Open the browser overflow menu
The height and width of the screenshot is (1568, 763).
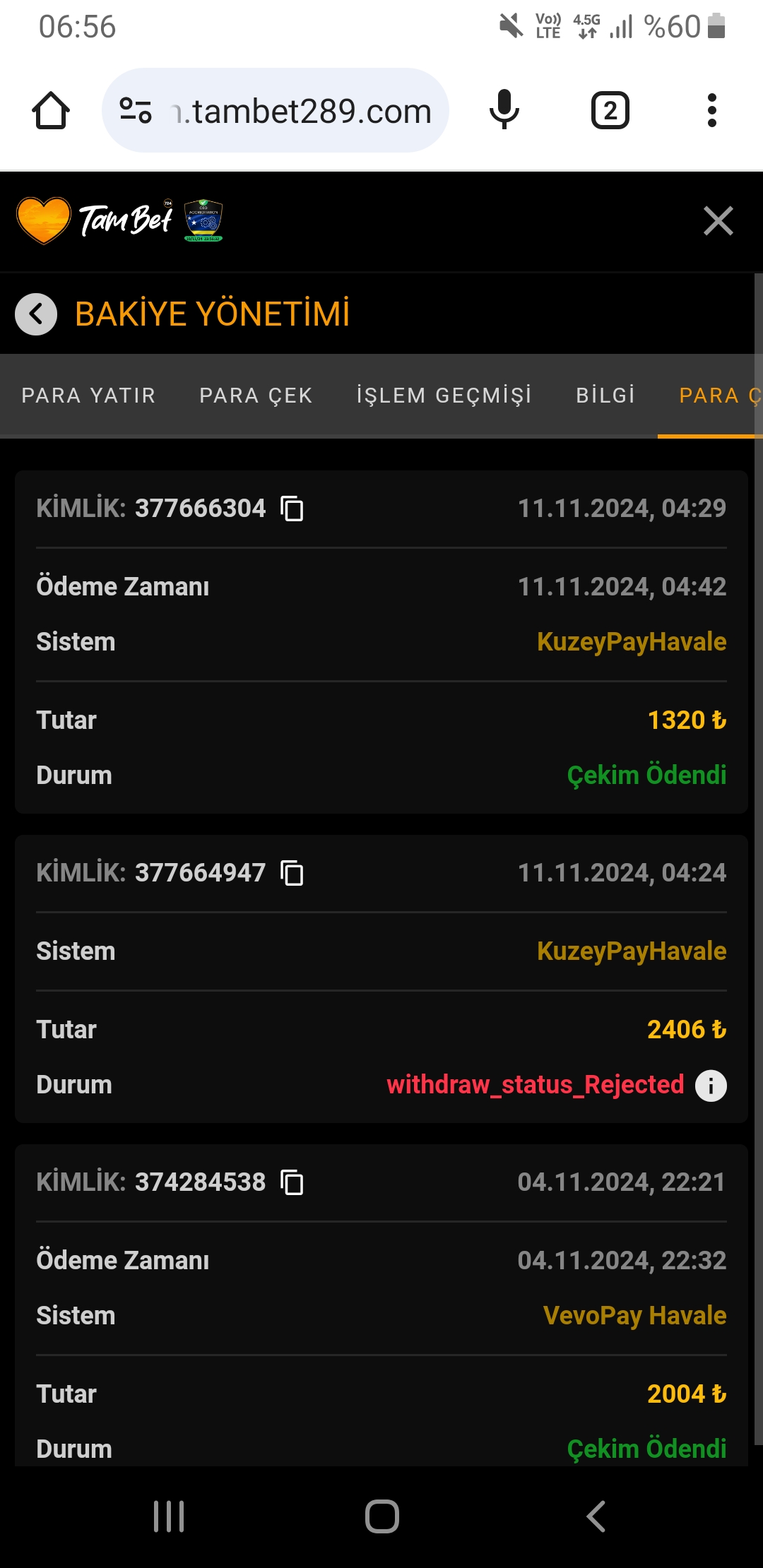[x=711, y=111]
